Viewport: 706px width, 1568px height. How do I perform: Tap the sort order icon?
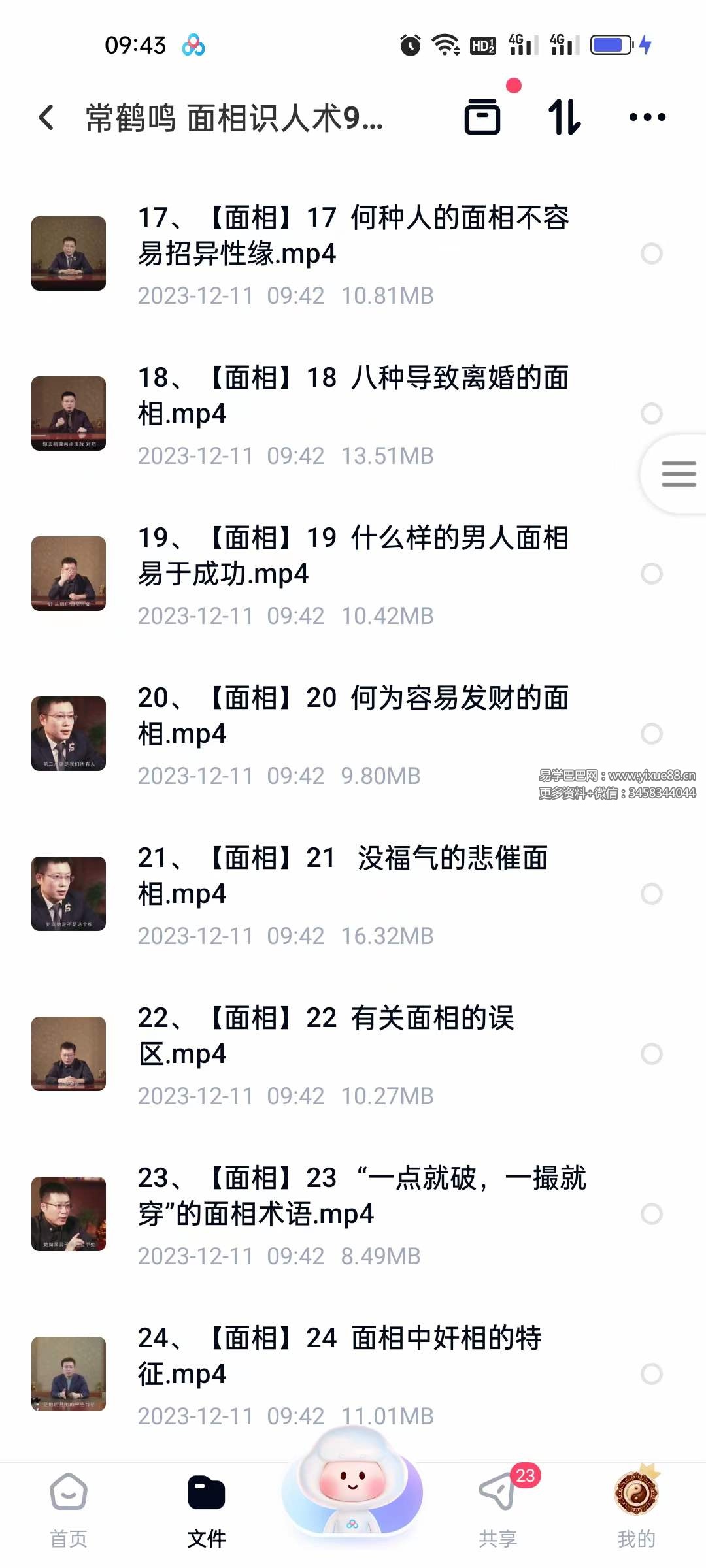coord(565,118)
